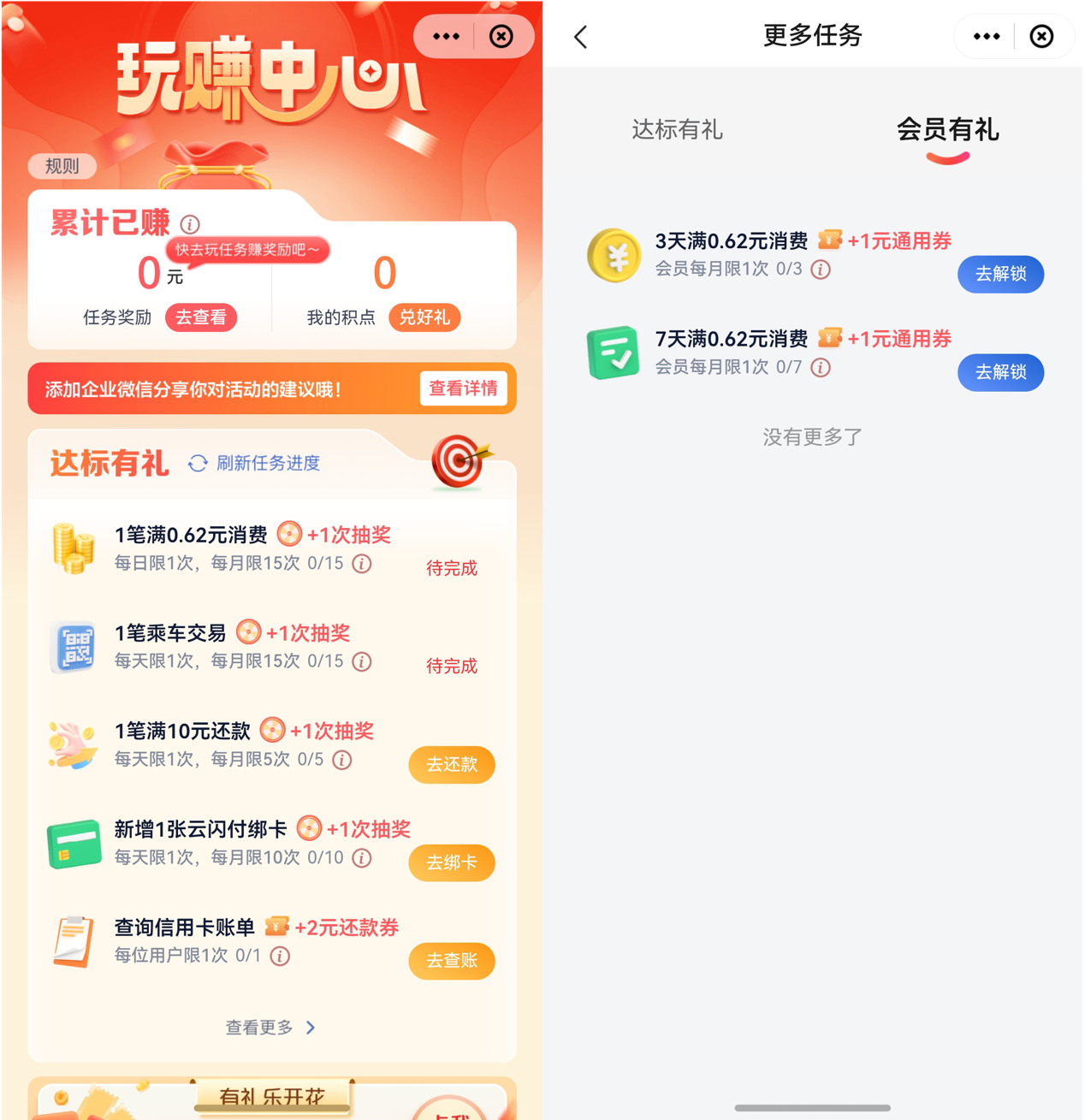
Task: Tap 去解锁 for the 7天满0.62元消费 task
Action: (1000, 372)
